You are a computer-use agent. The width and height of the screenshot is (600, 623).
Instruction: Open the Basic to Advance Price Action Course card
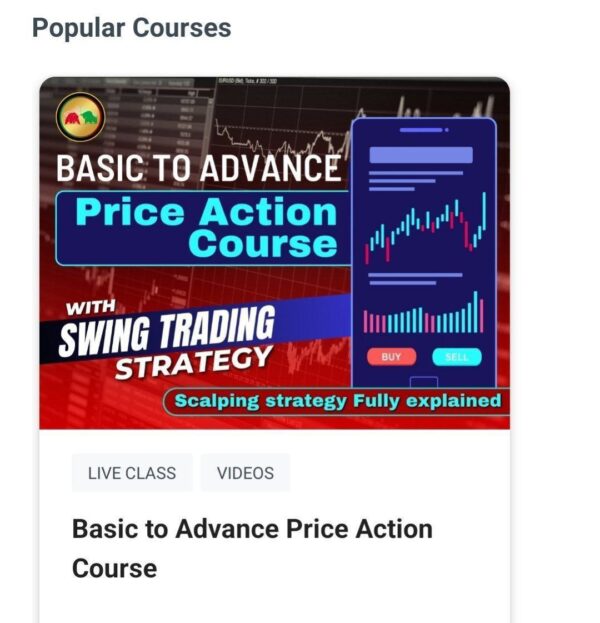click(x=252, y=547)
